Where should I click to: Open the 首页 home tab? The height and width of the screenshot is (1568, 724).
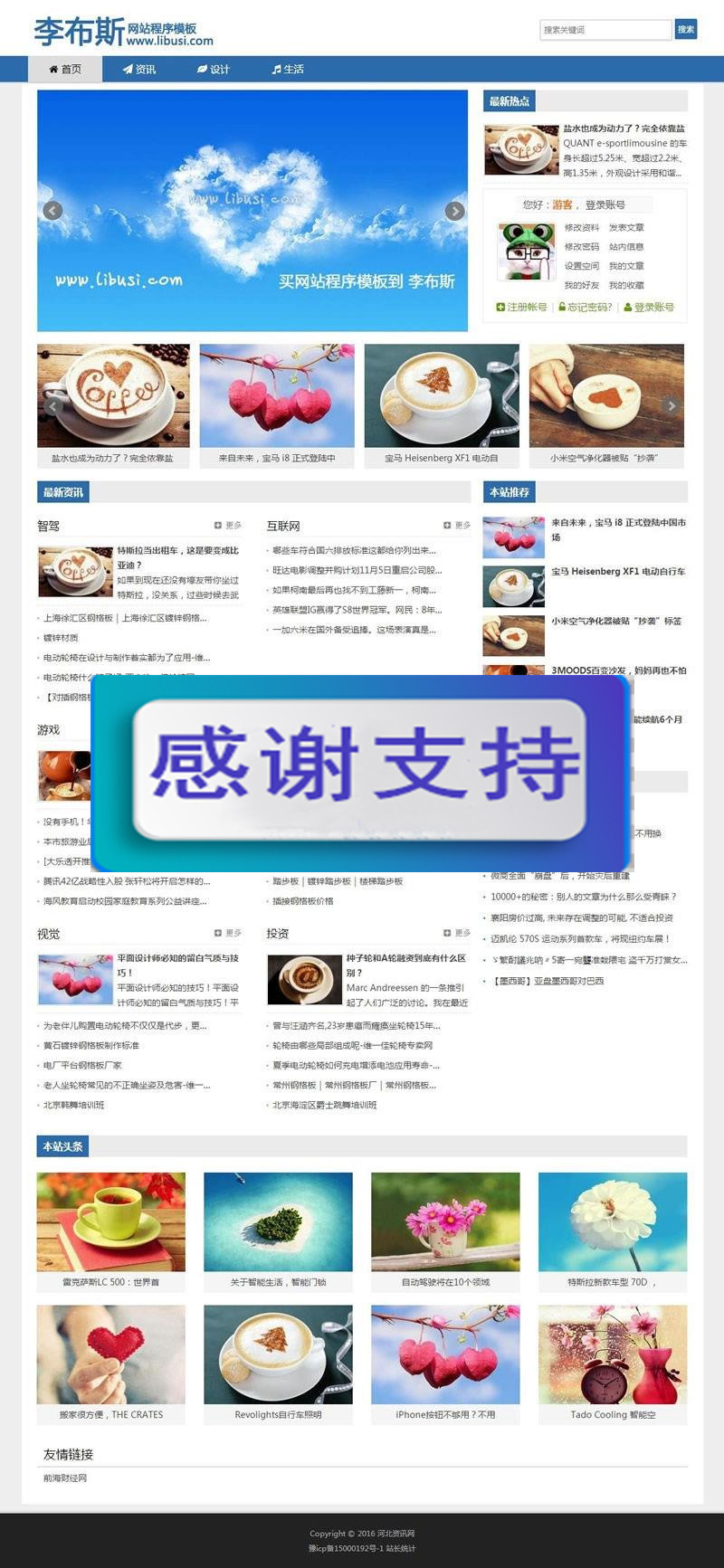click(x=65, y=70)
